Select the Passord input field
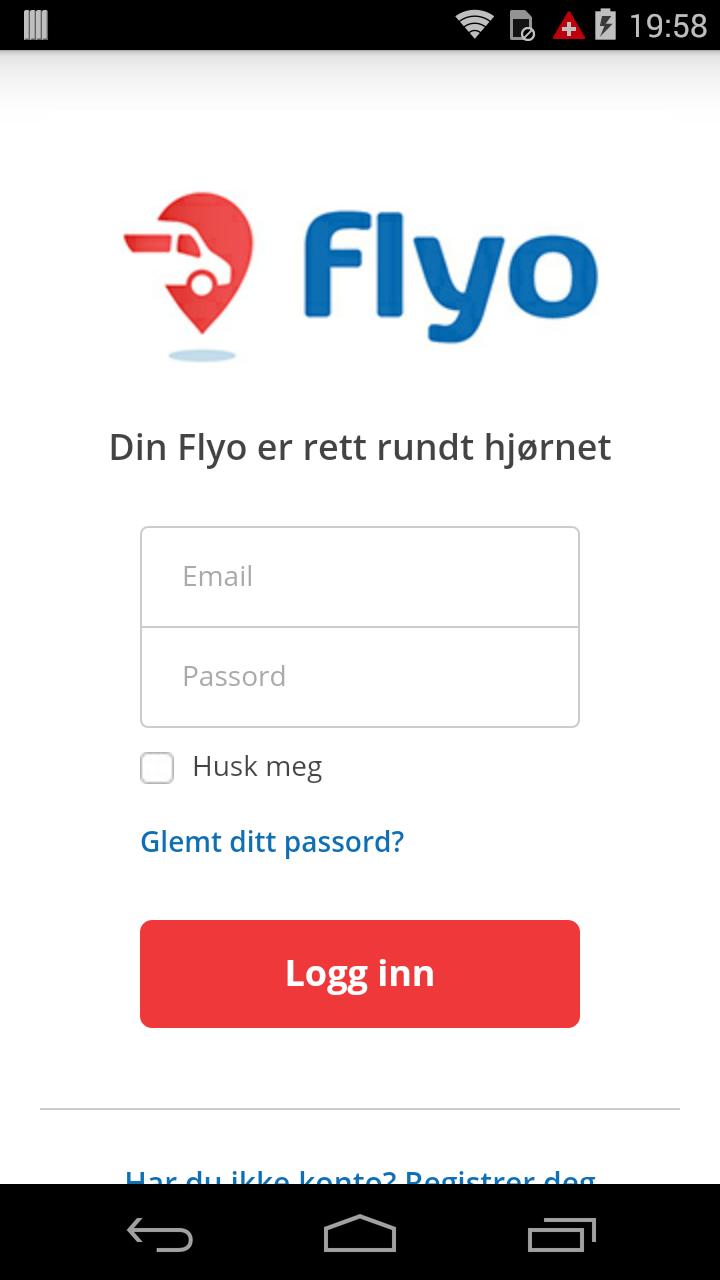 pos(359,676)
